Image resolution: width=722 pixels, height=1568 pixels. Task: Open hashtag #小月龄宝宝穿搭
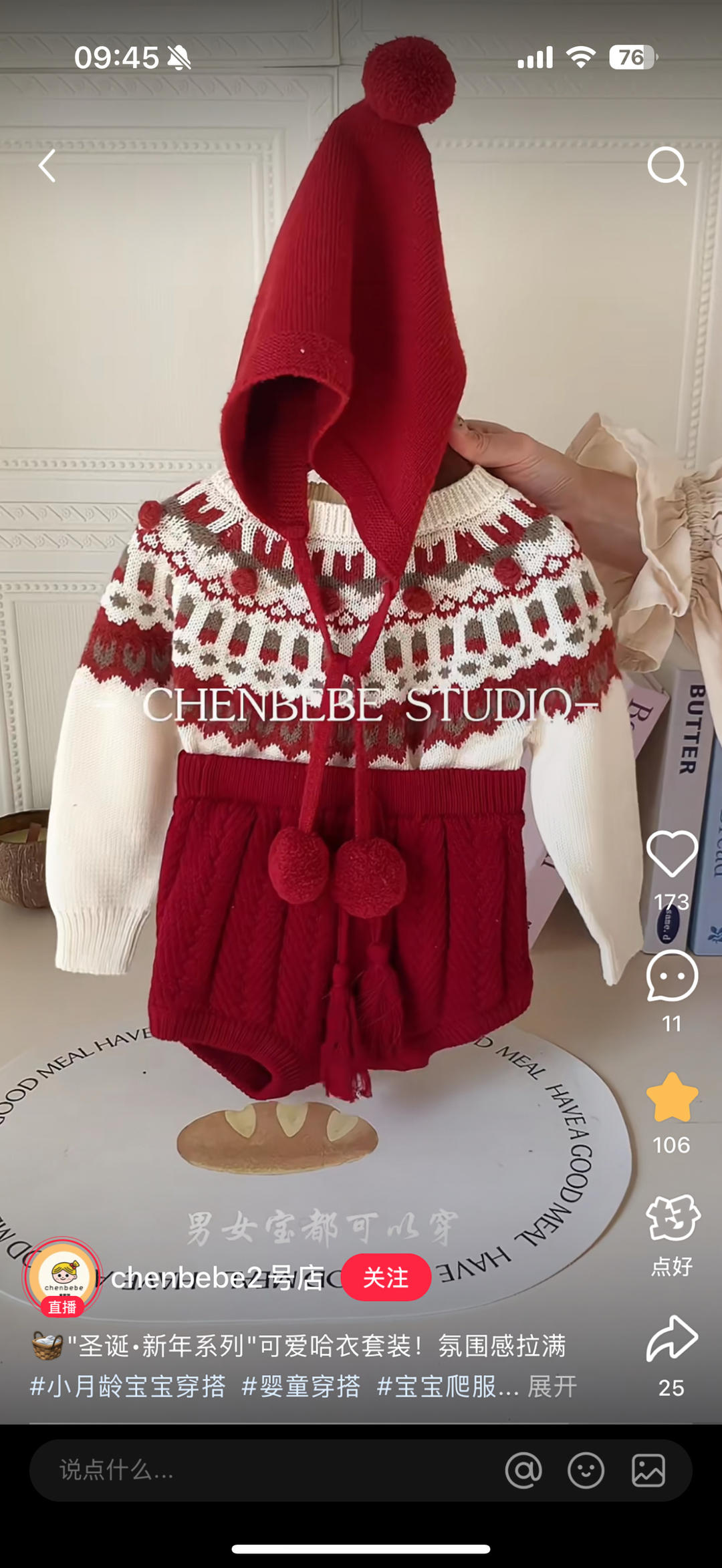tap(128, 1386)
